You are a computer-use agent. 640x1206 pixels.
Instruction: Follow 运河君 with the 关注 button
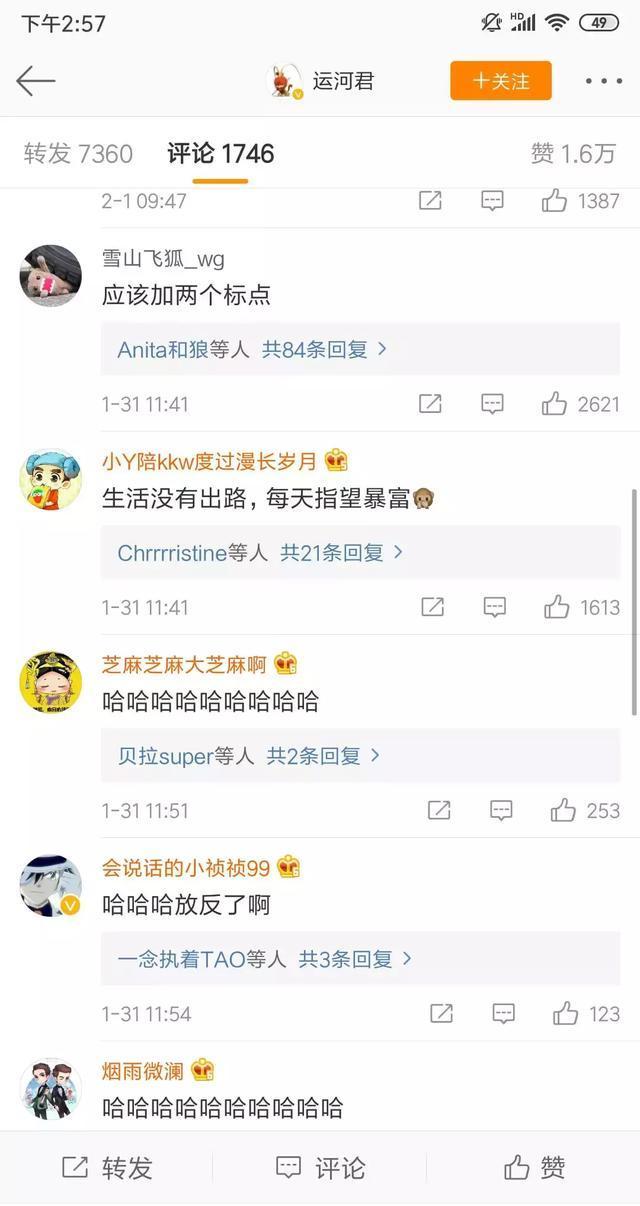(501, 81)
